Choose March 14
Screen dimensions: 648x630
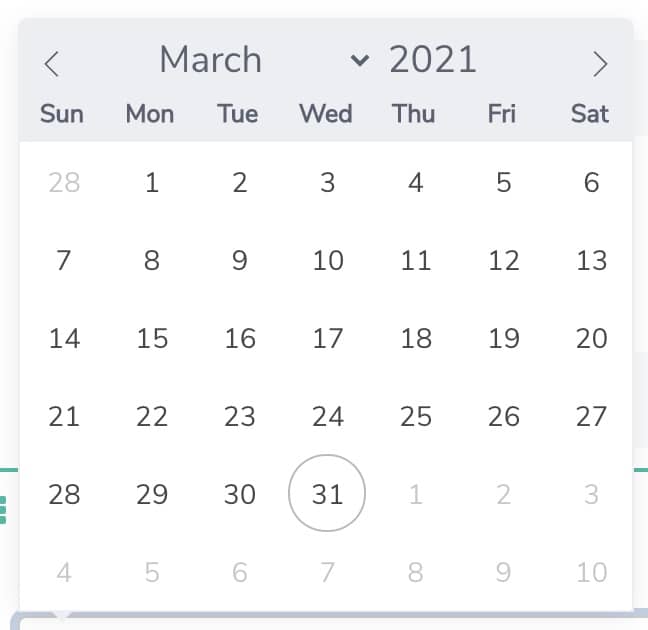[64, 338]
